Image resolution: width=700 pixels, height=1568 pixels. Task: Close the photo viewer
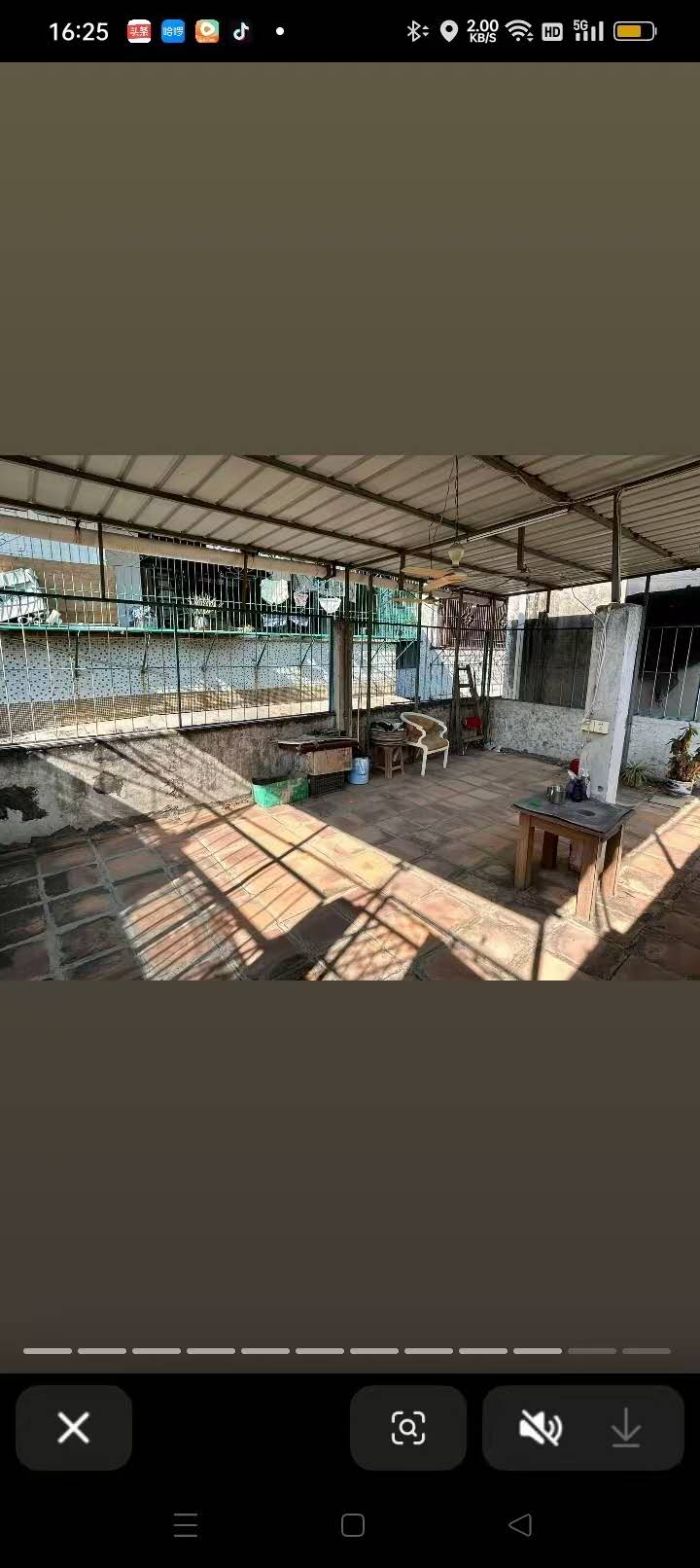click(x=74, y=1428)
